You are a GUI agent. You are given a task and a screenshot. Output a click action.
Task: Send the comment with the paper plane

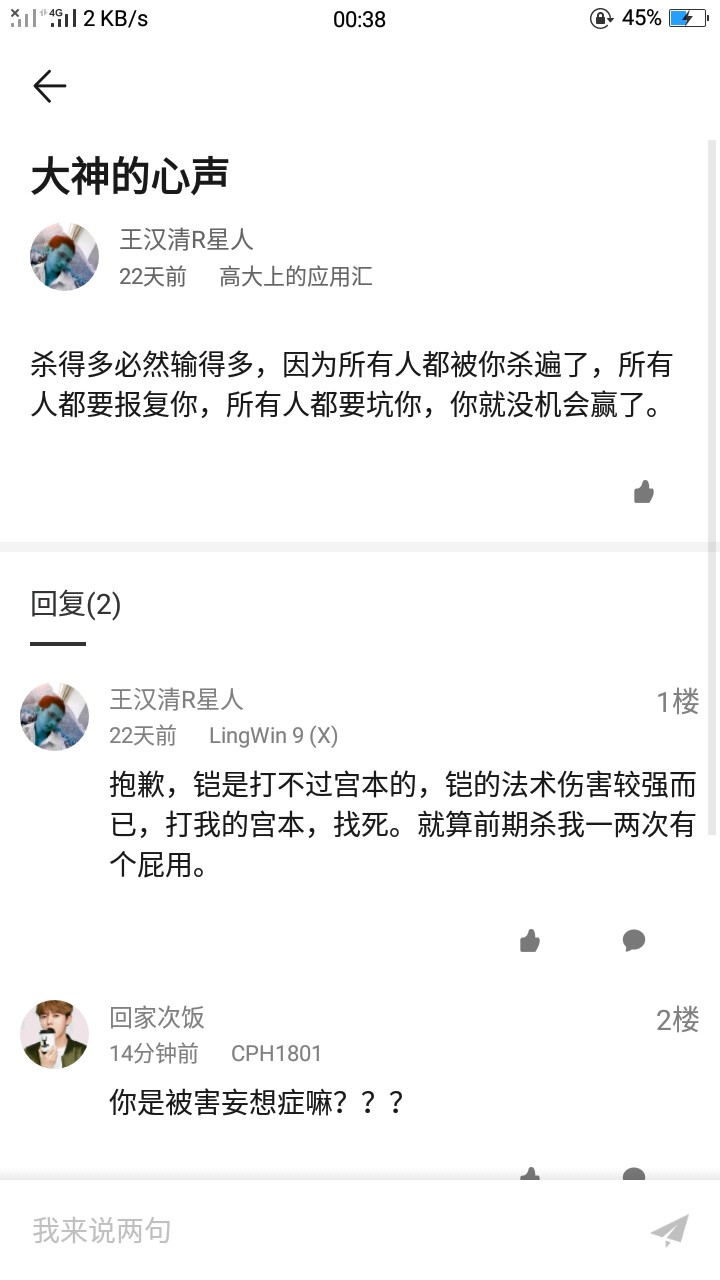pos(669,1230)
